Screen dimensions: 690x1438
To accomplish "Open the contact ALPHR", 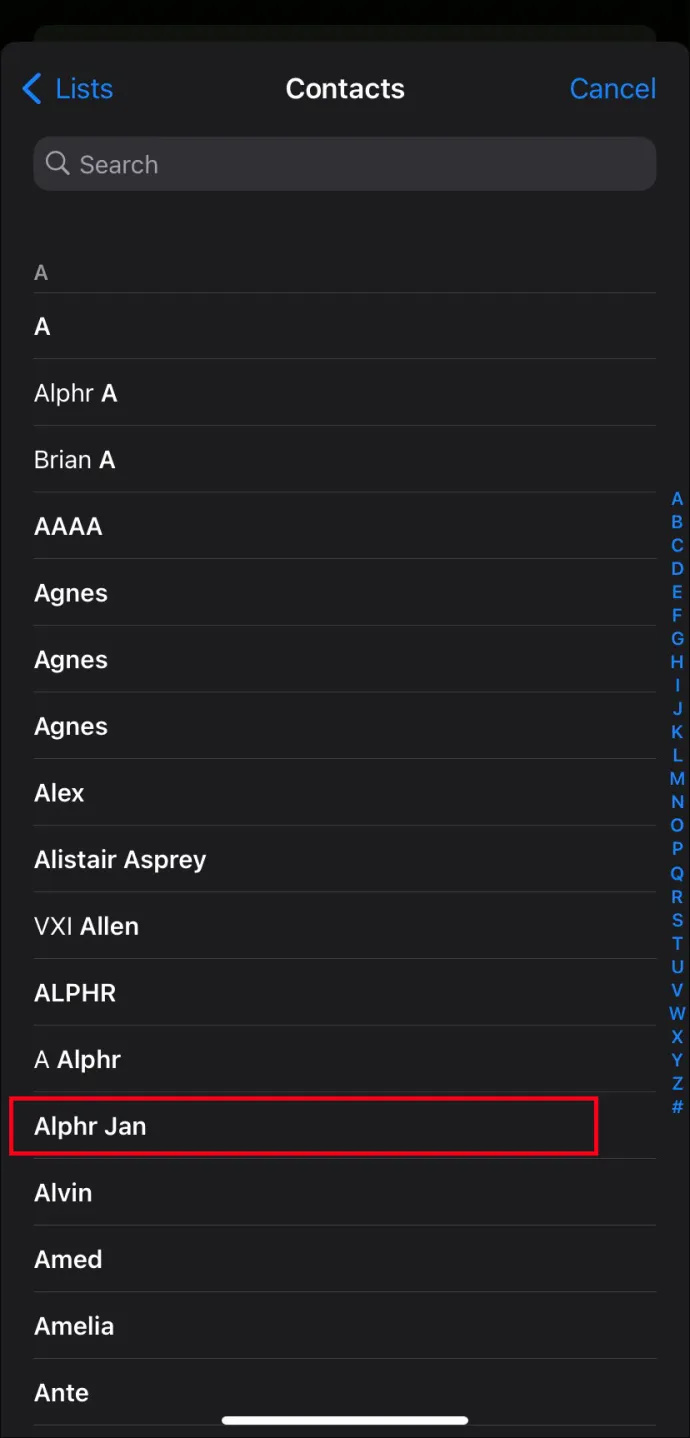I will pos(345,993).
